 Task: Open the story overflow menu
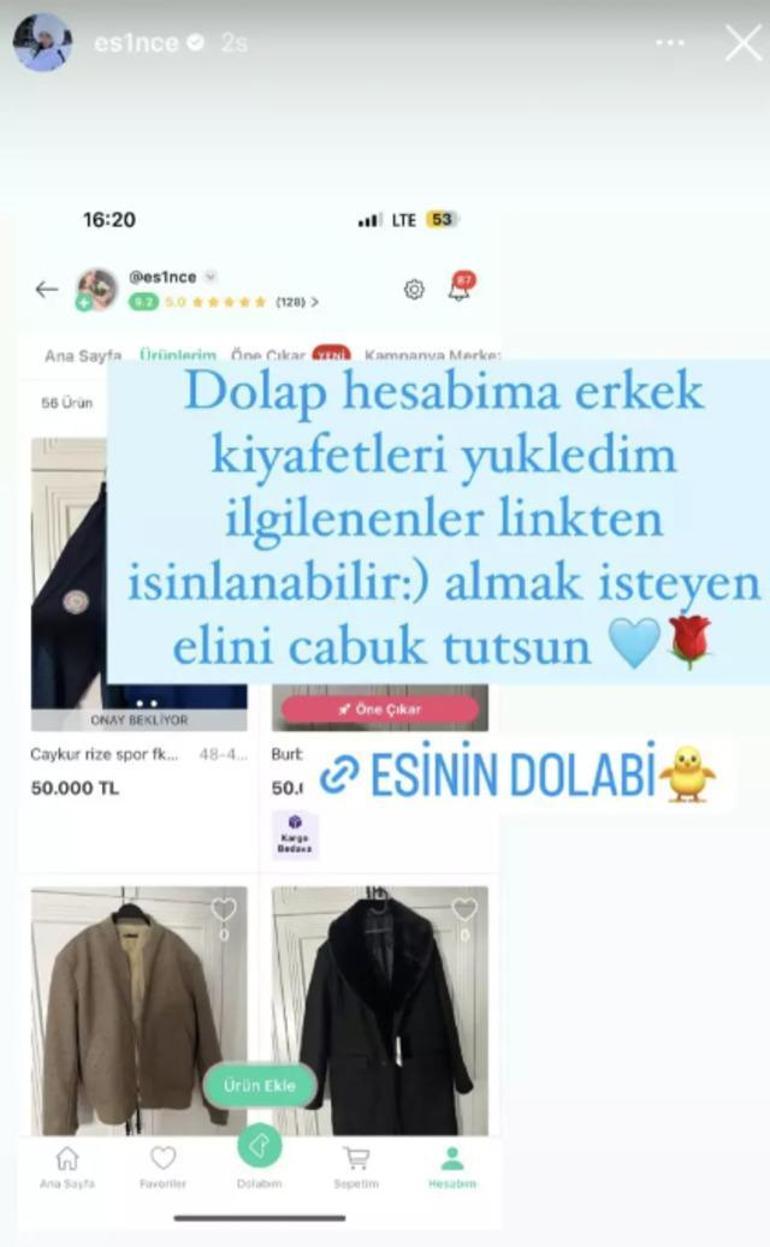point(670,43)
